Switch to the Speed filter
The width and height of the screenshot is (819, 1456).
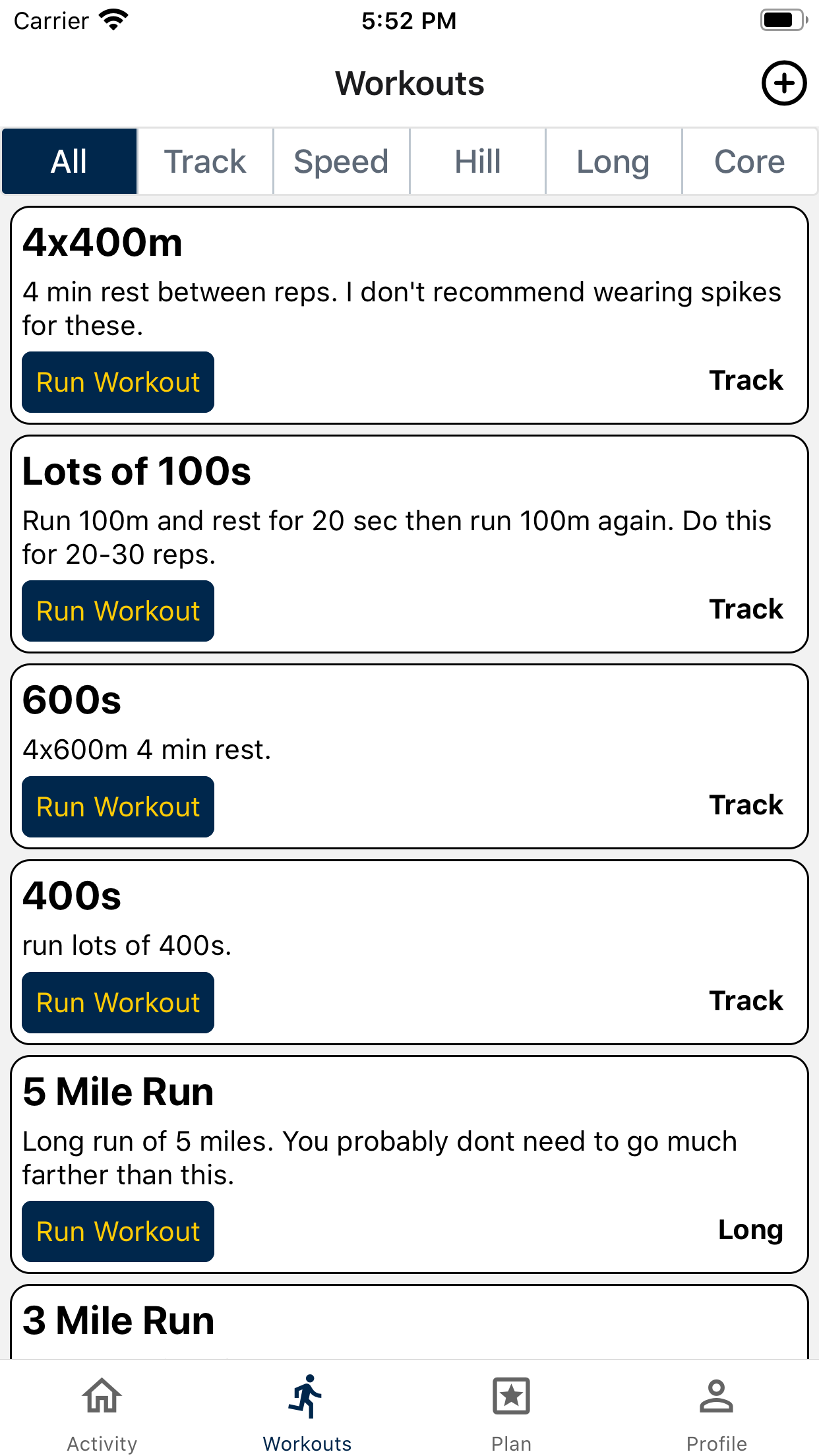341,161
